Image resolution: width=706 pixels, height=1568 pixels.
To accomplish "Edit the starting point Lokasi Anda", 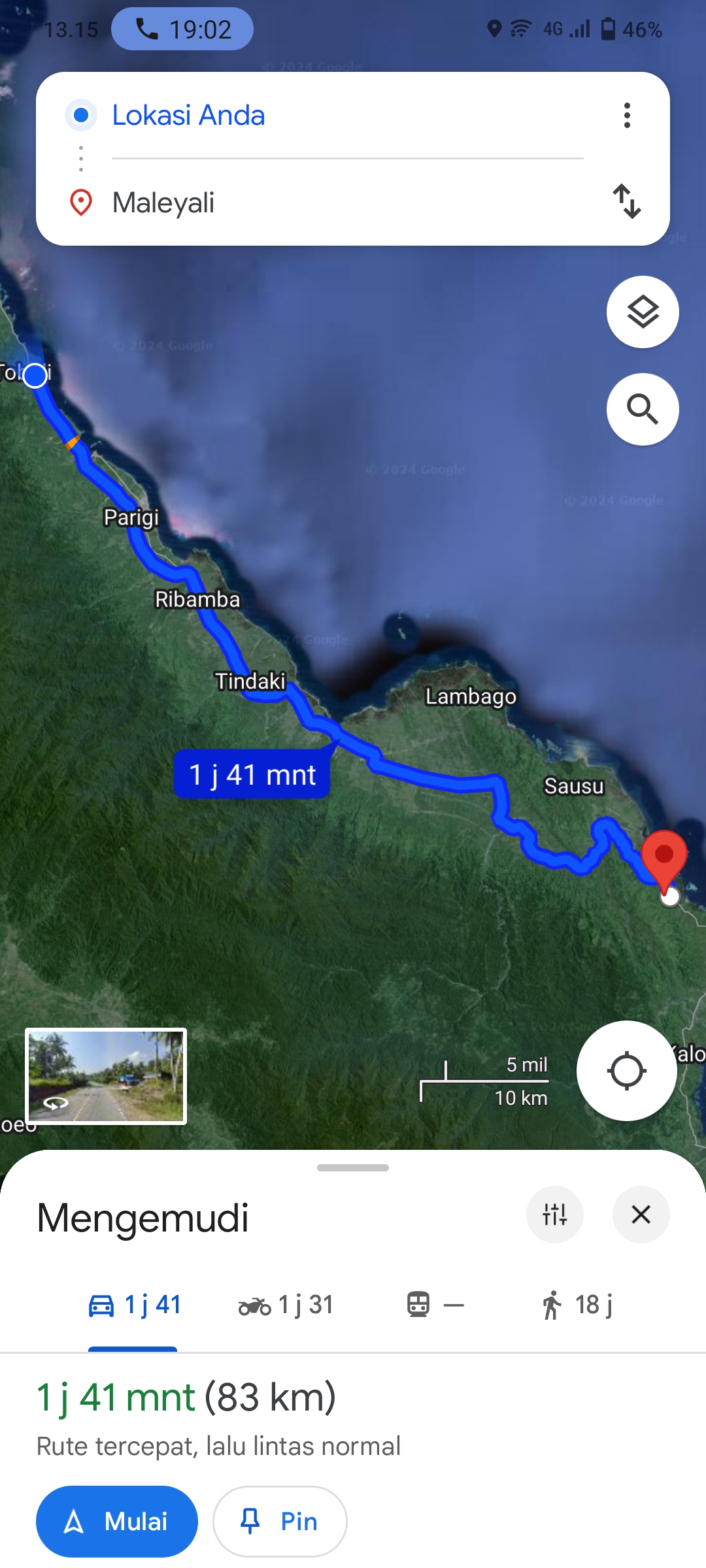I will [346, 115].
